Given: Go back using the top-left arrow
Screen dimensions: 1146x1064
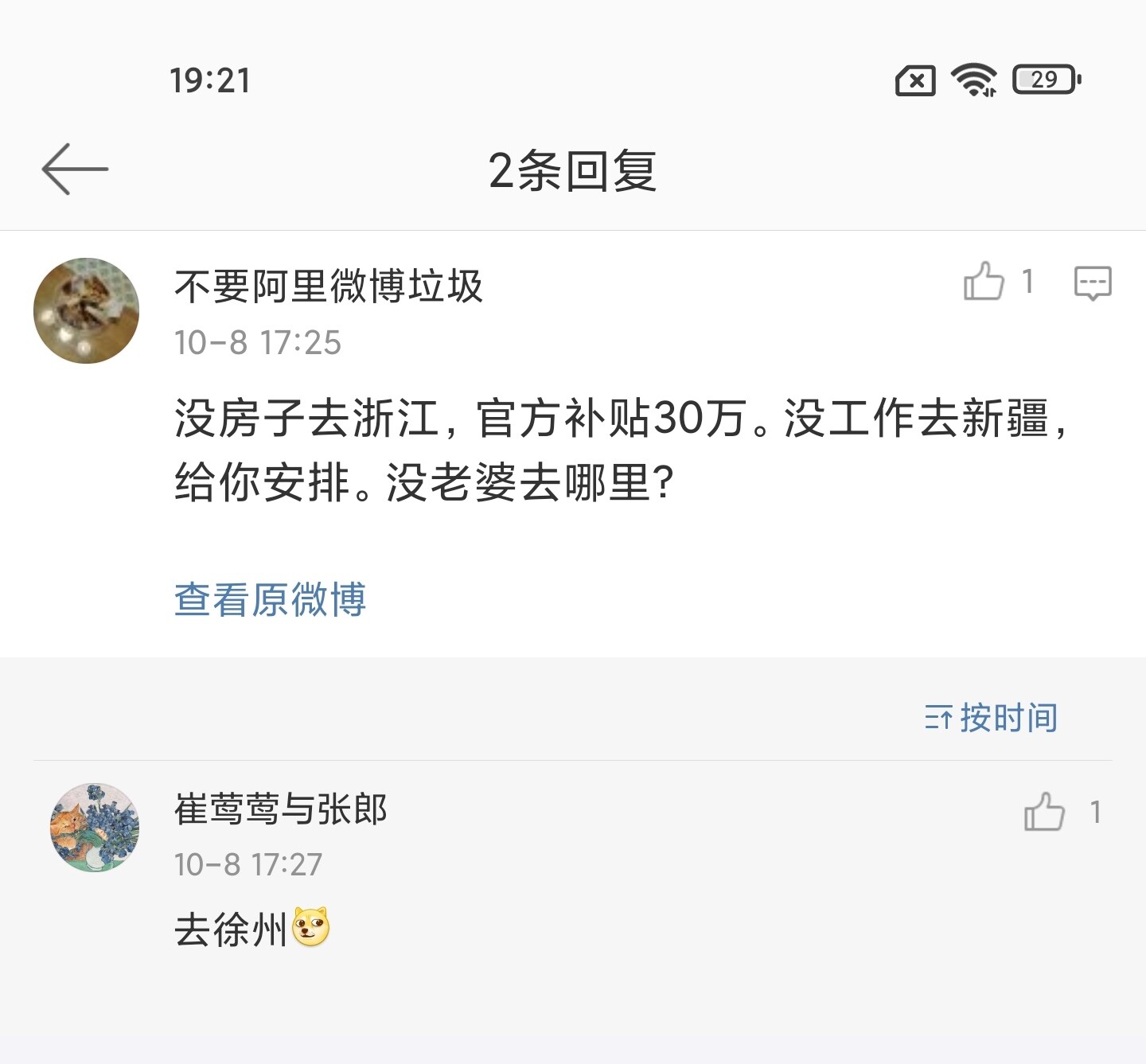Looking at the screenshot, I should coord(75,169).
